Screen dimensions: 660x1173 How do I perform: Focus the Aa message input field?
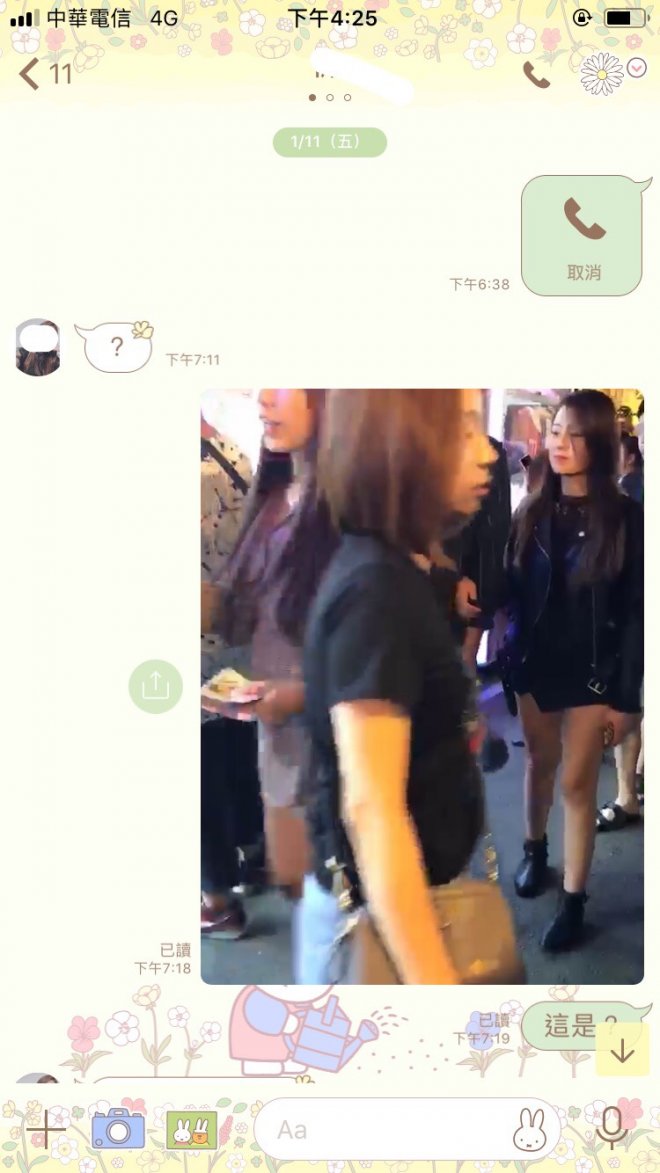380,1130
